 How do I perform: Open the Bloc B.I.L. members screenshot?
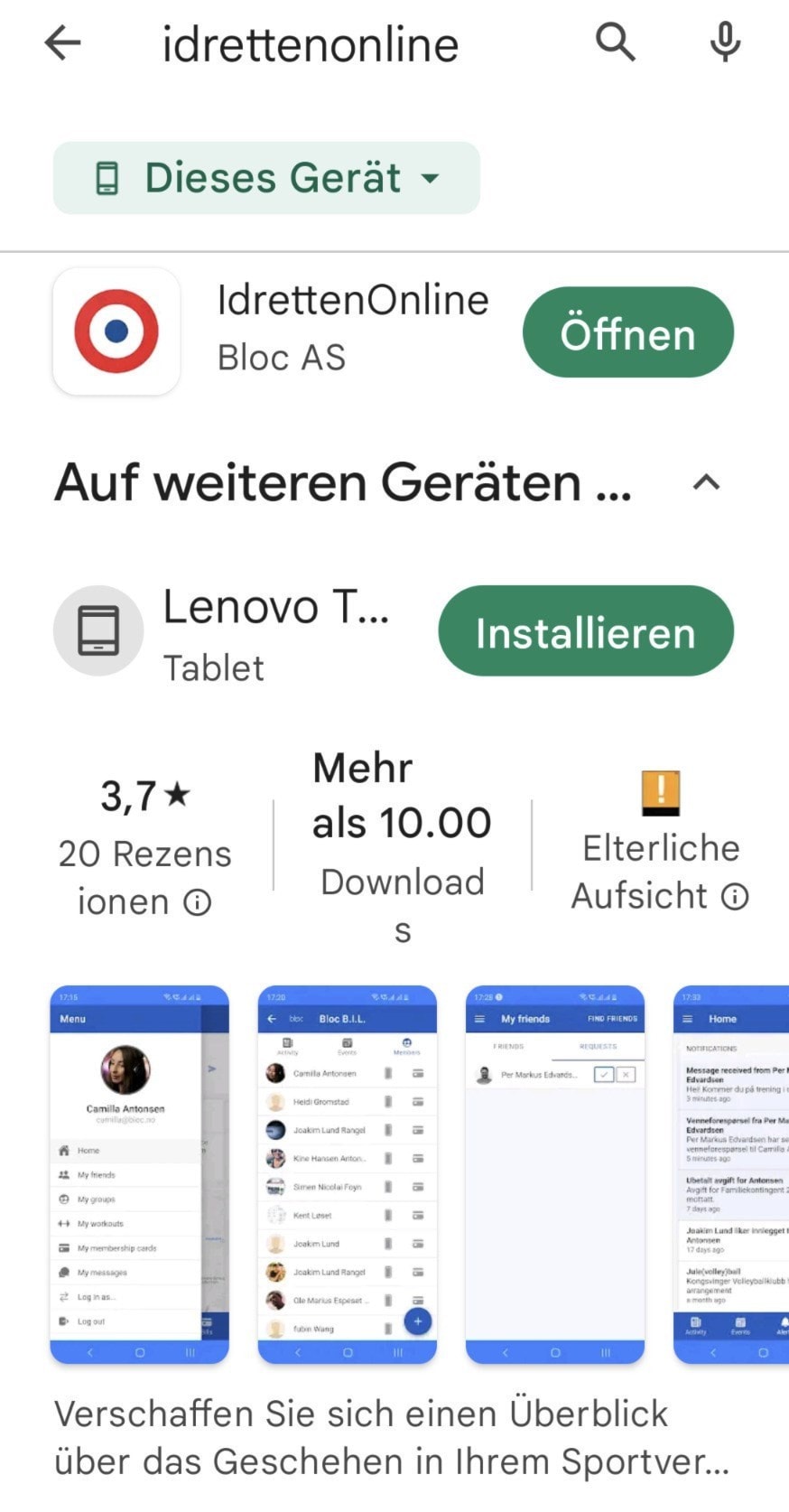point(347,1174)
